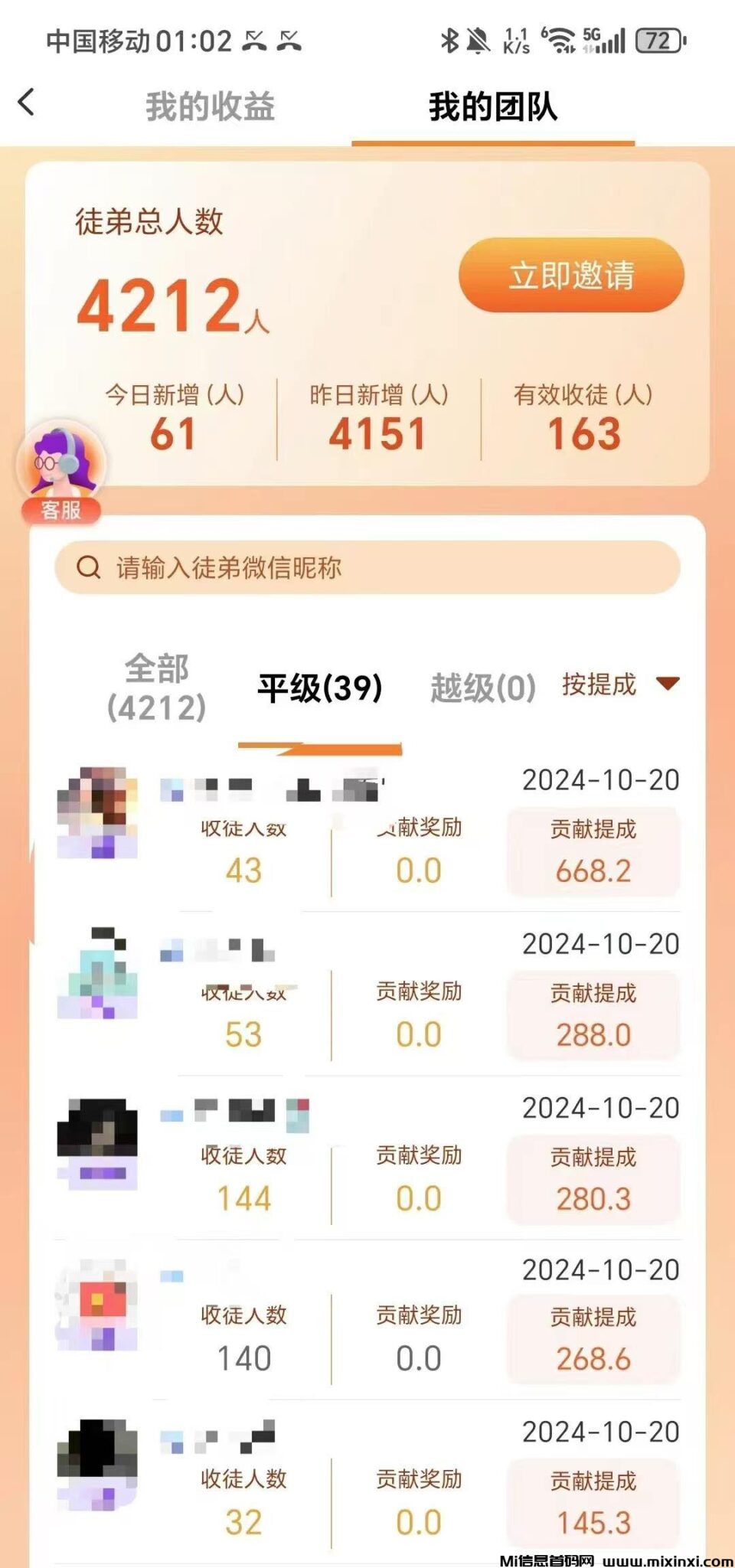
Task: Click the magnifying glass search icon
Action: pyautogui.click(x=89, y=567)
